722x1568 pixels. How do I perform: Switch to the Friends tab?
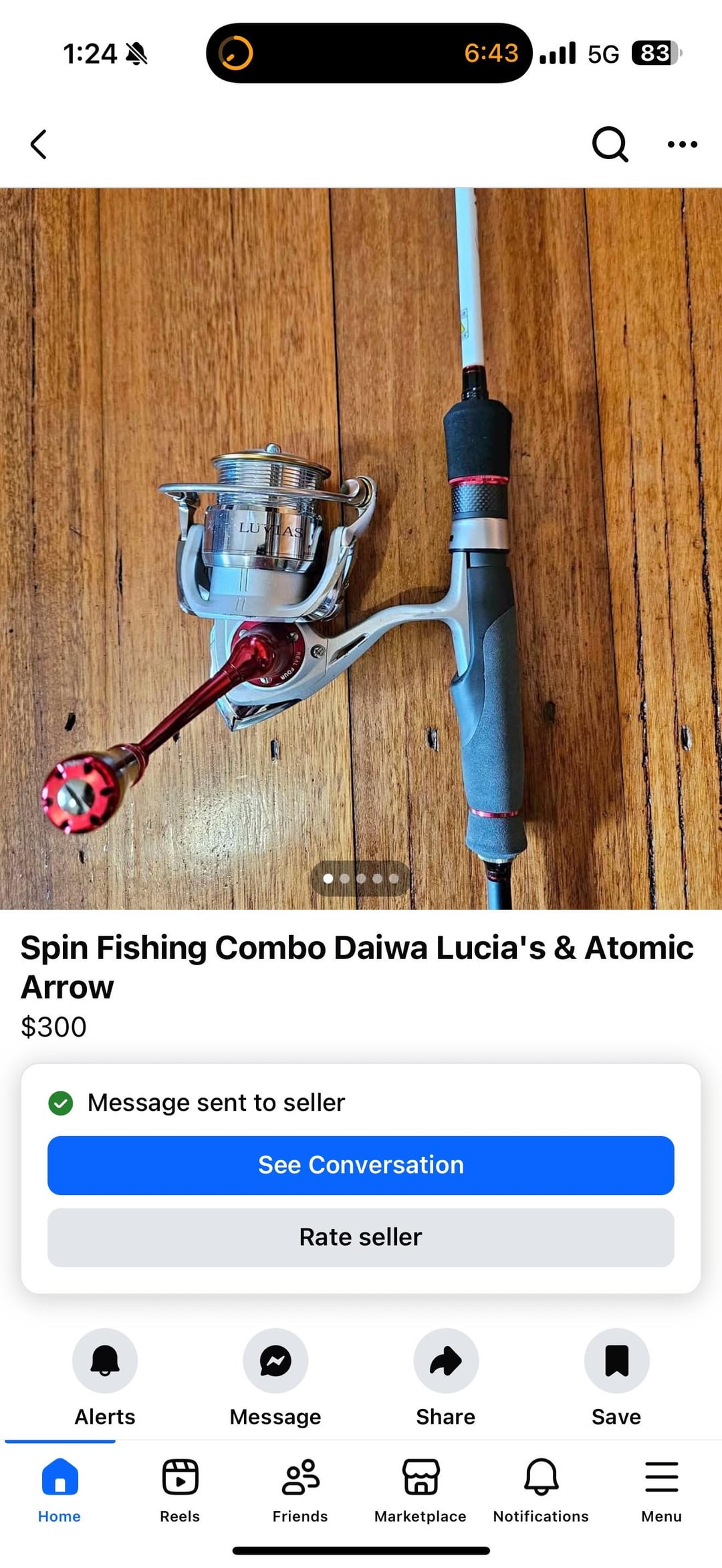300,1490
